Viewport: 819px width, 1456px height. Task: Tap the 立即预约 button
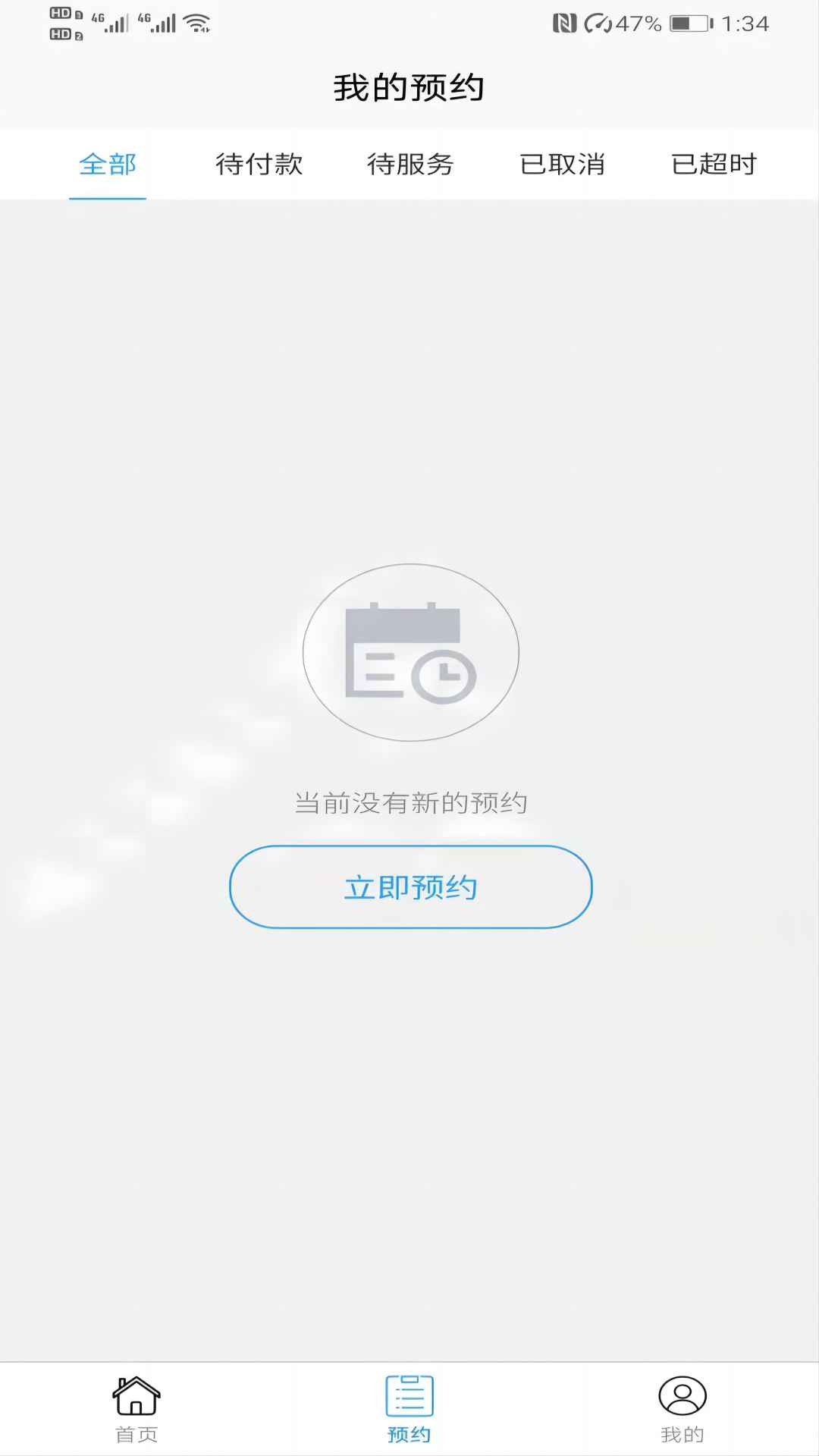[x=410, y=887]
